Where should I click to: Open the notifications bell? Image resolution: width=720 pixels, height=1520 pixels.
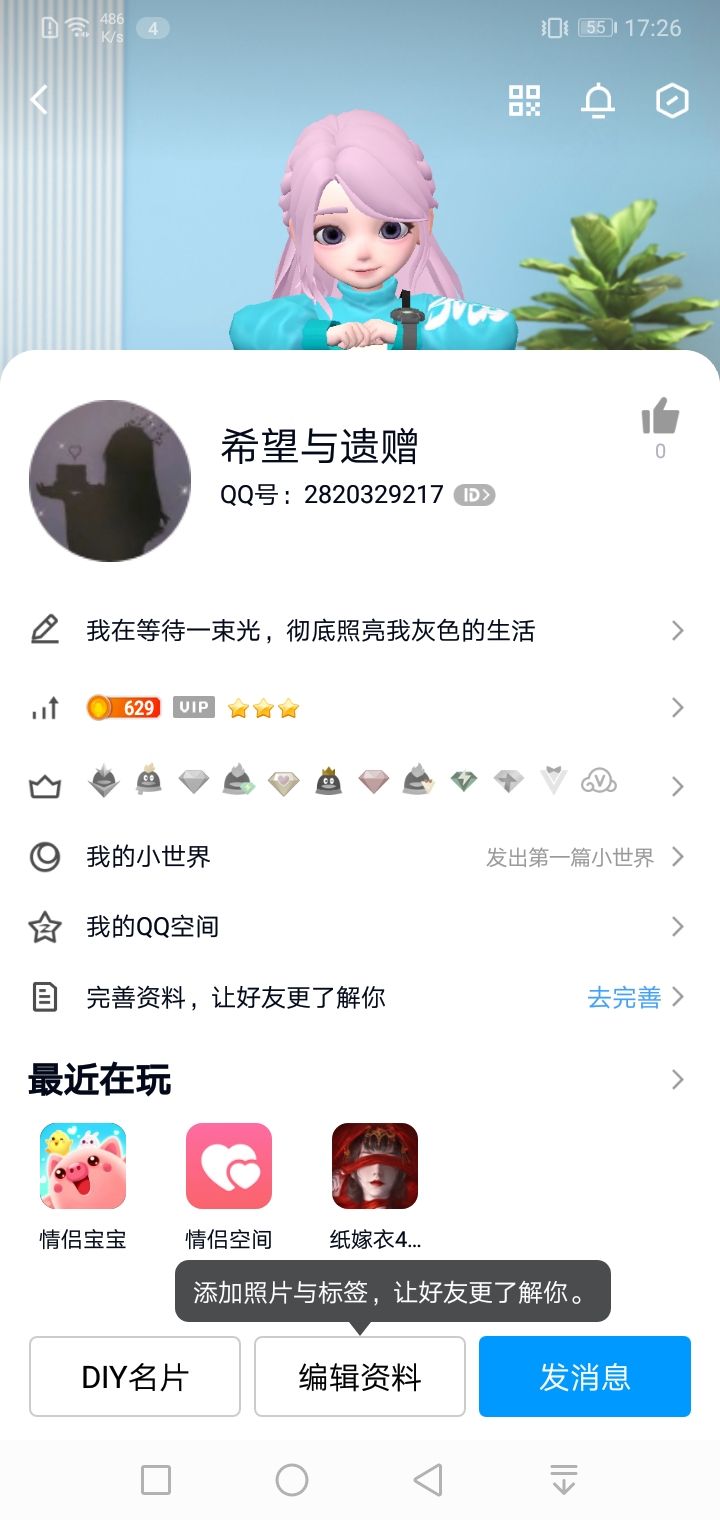pos(598,100)
